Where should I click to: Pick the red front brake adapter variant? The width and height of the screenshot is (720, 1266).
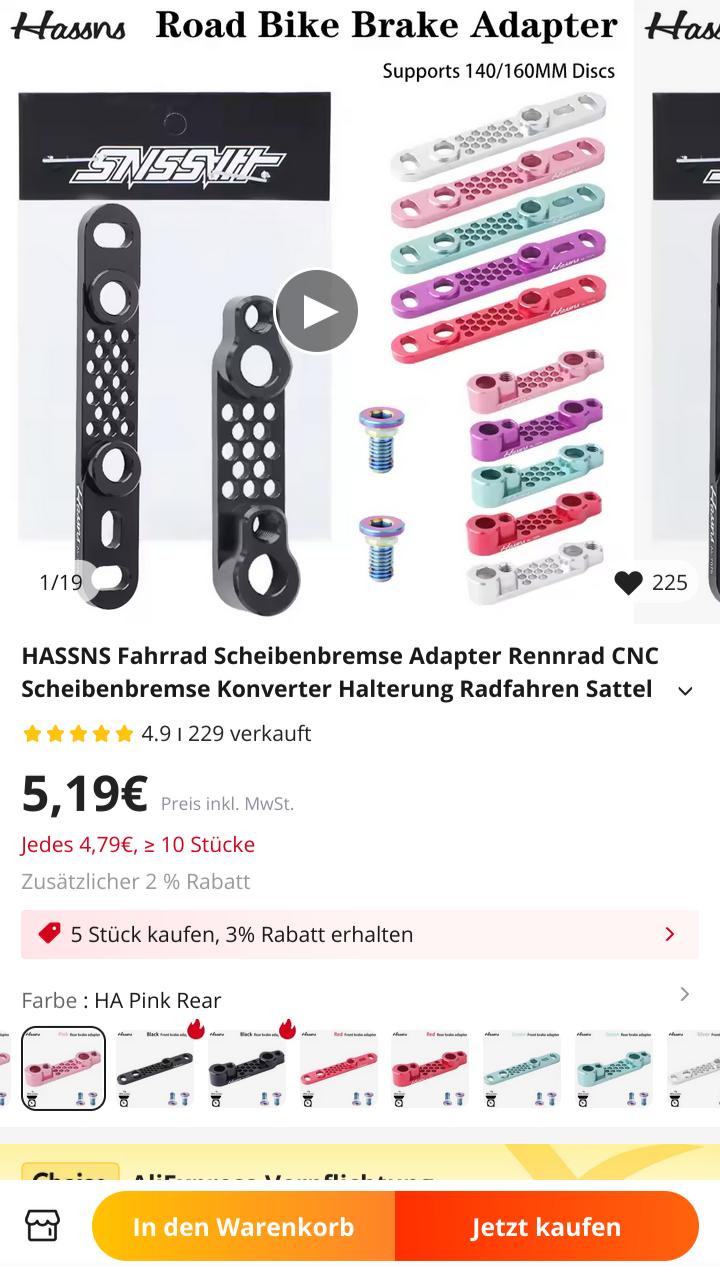(x=339, y=1068)
